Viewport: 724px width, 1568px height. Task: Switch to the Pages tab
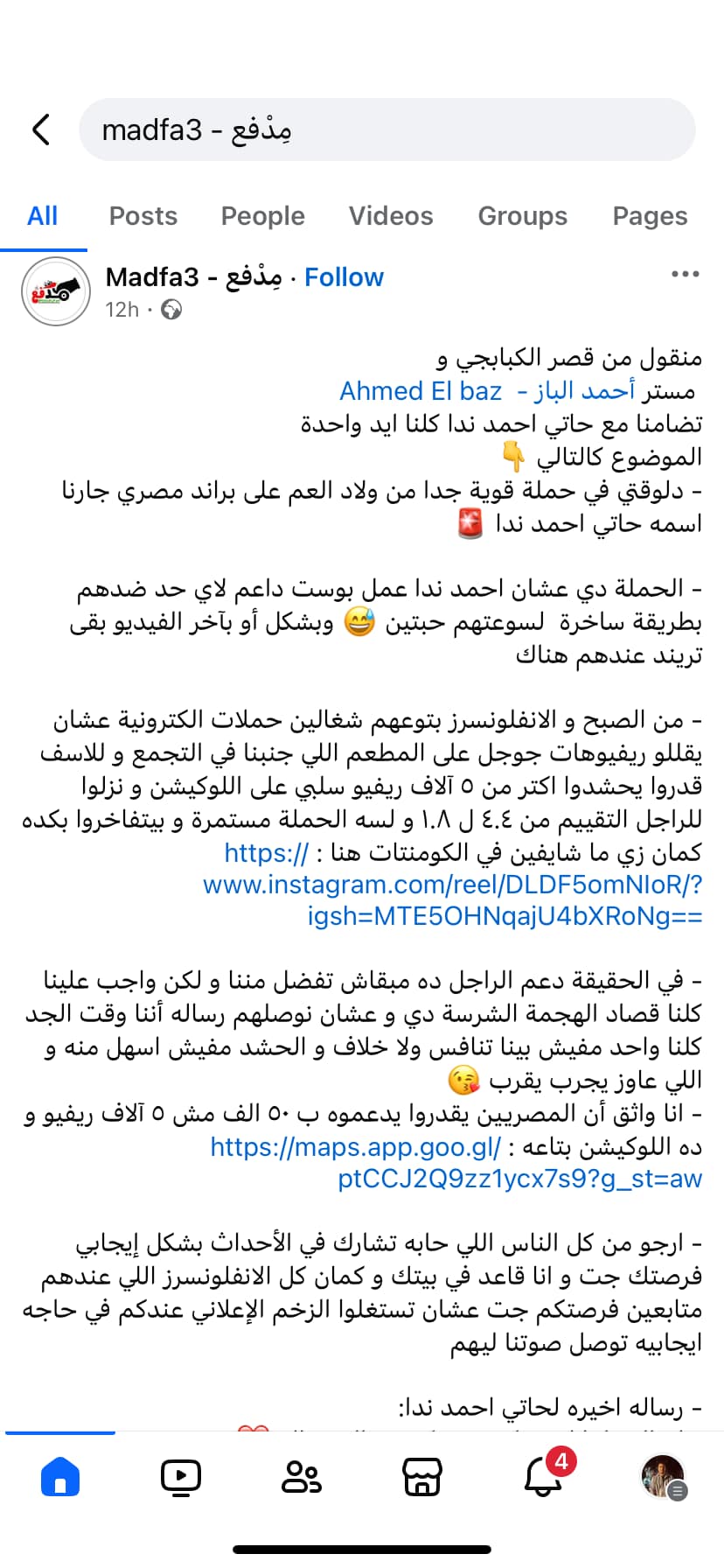click(650, 216)
